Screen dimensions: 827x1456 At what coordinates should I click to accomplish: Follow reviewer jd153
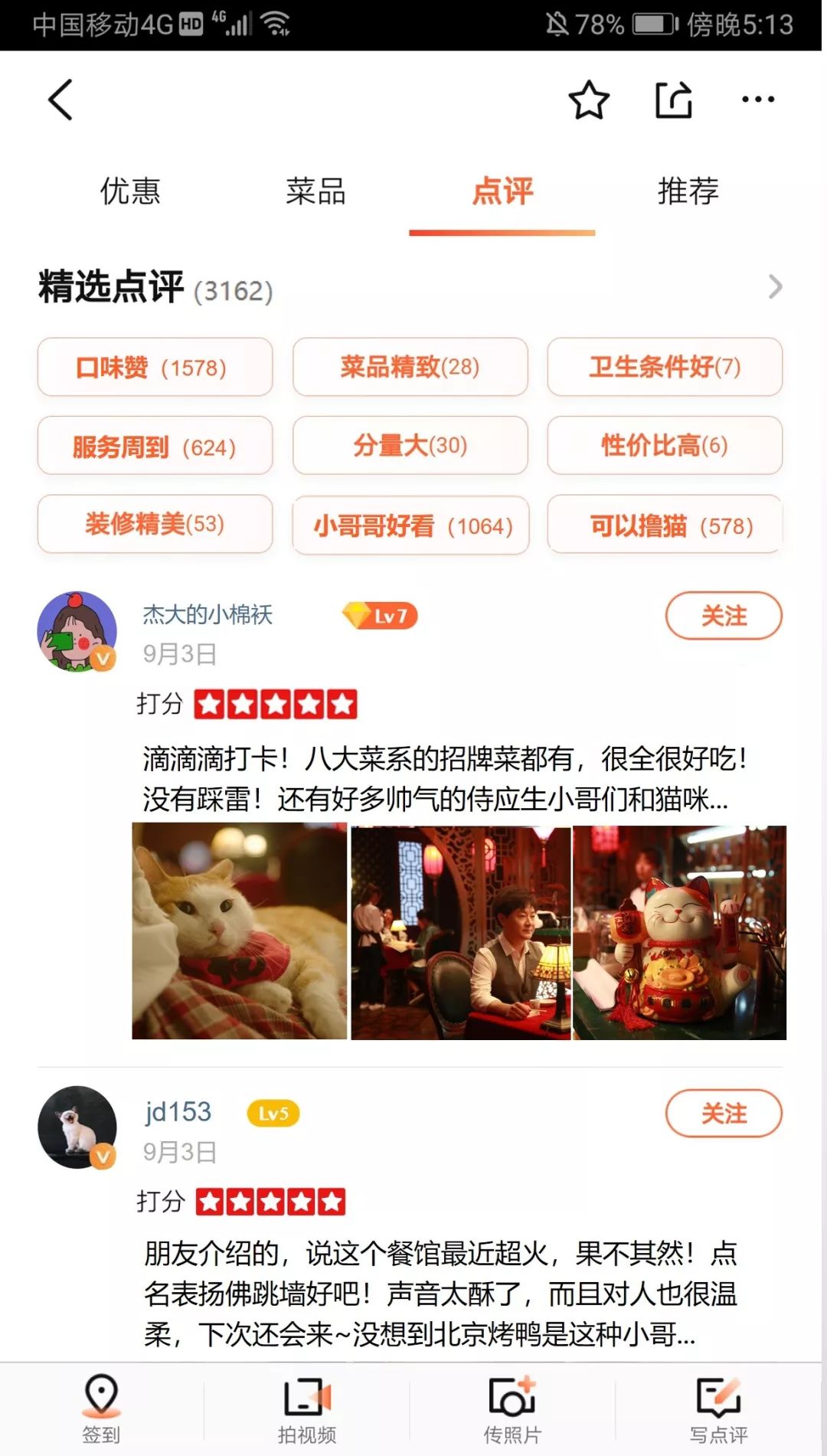(724, 1114)
